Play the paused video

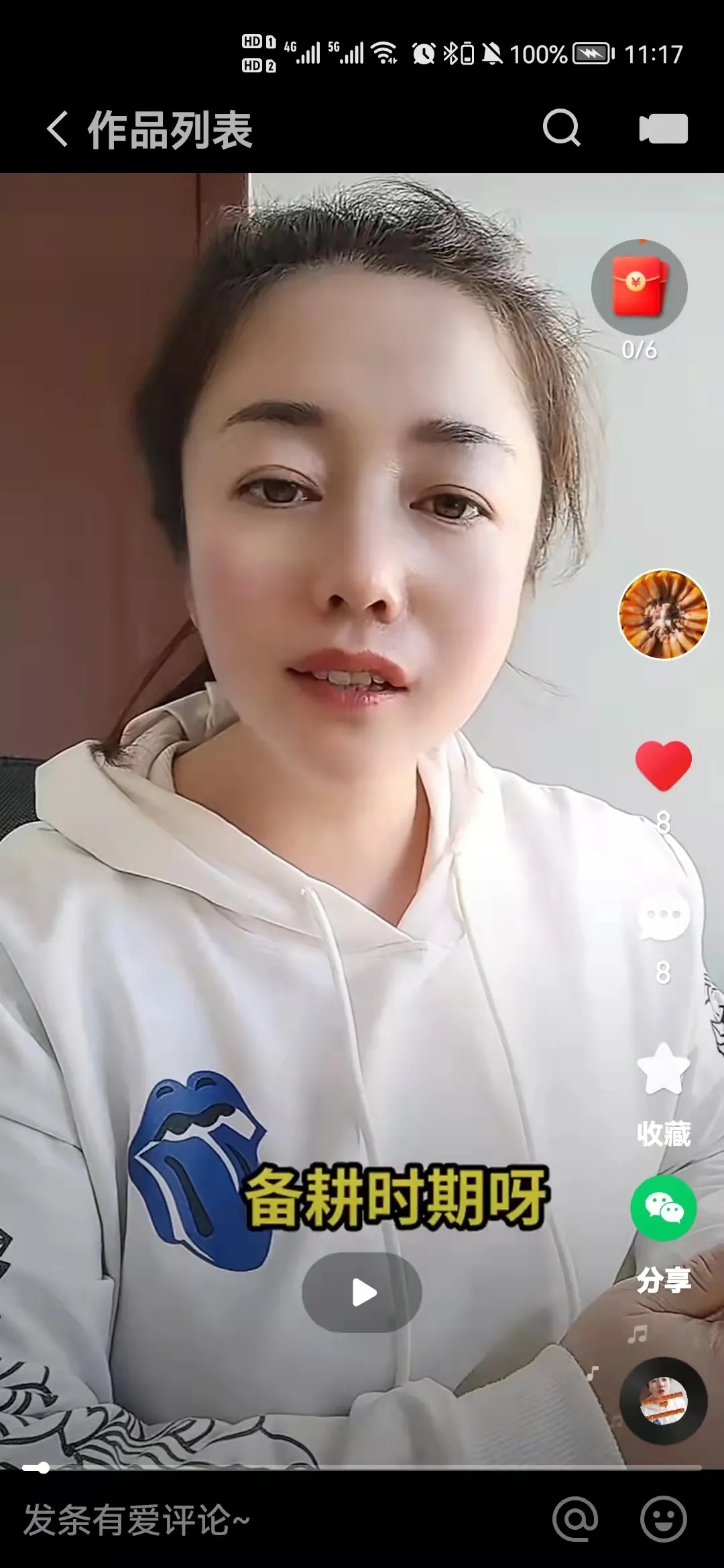362,1293
